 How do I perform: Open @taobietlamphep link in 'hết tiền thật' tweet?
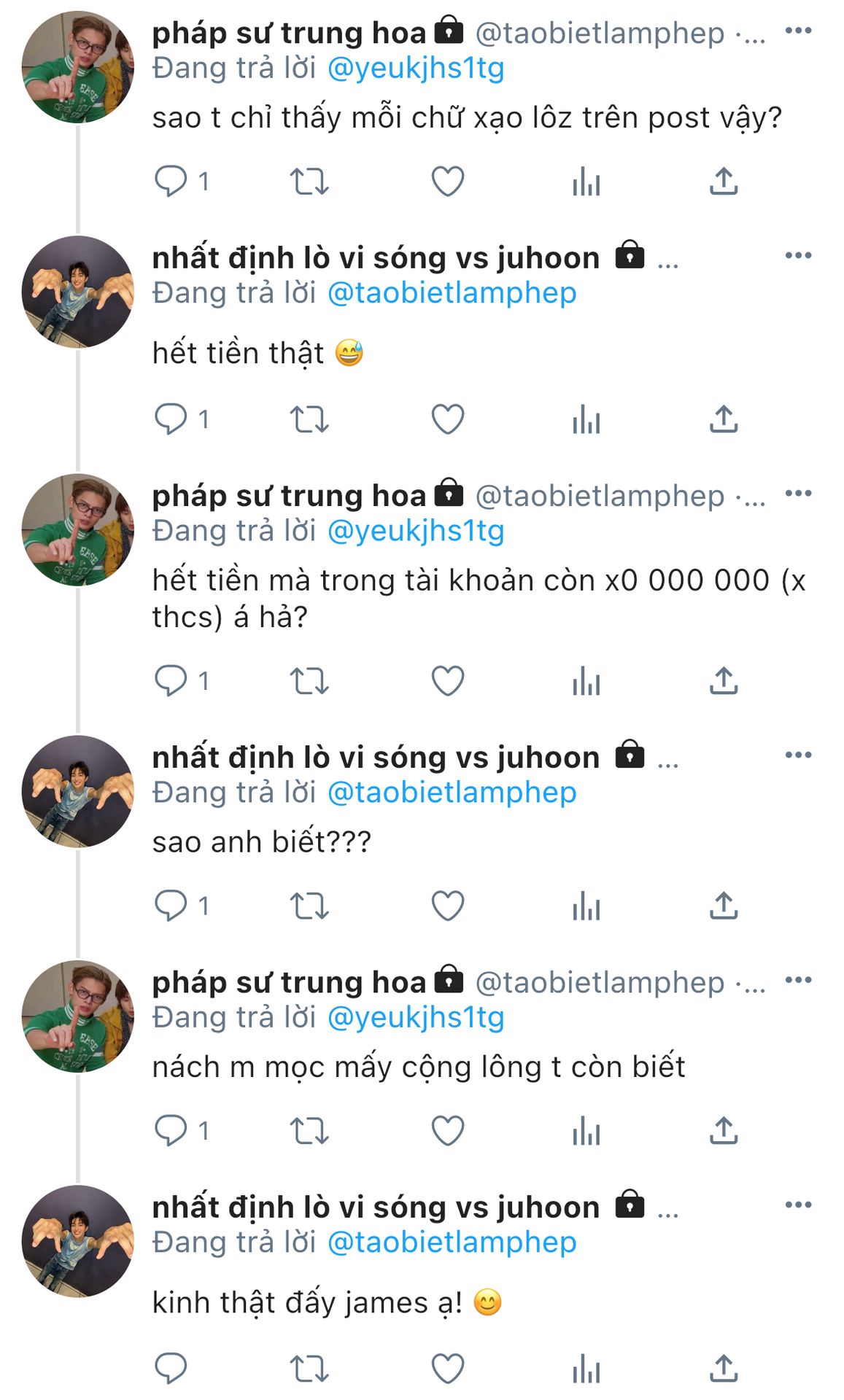452,293
